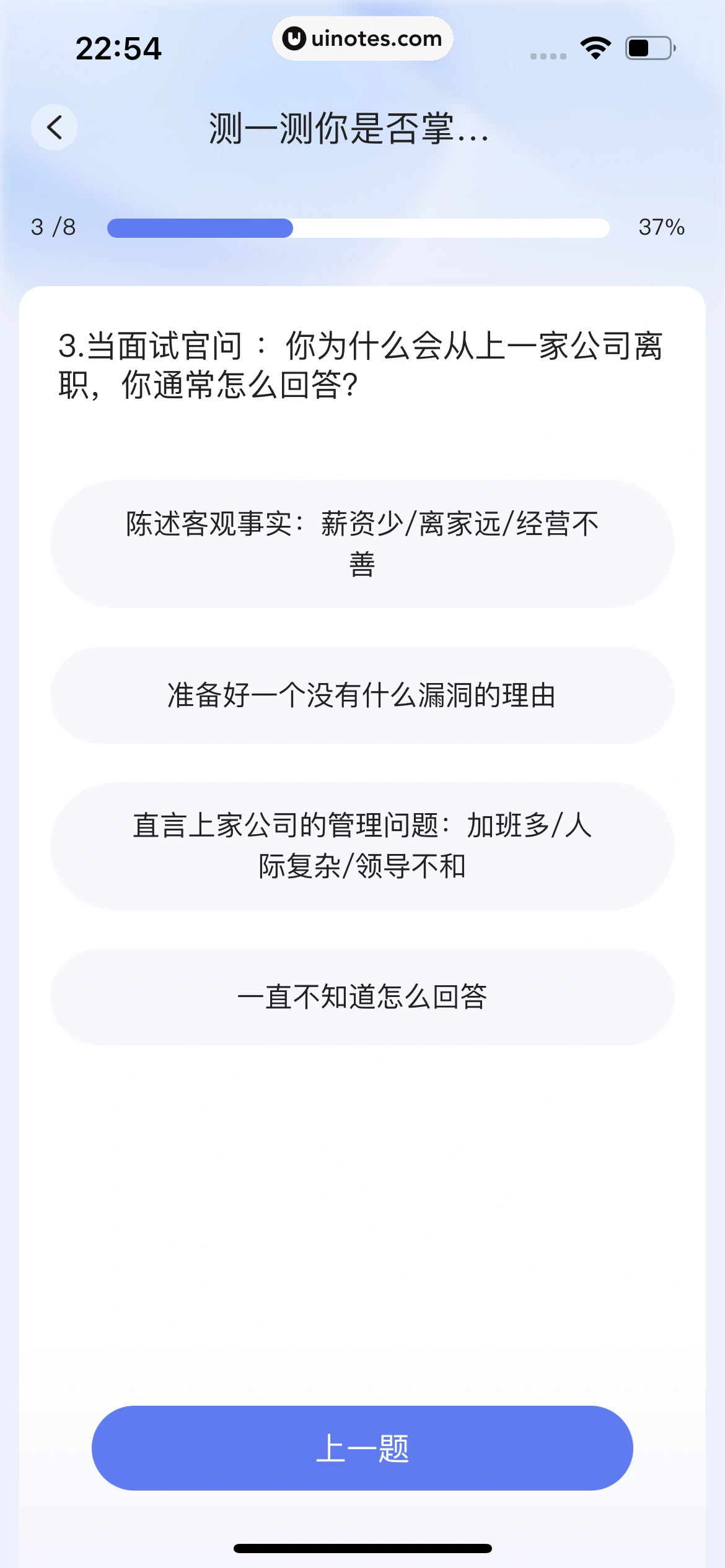The width and height of the screenshot is (725, 1568).
Task: Tap the home indicator bar at bottom
Action: coord(362,1547)
